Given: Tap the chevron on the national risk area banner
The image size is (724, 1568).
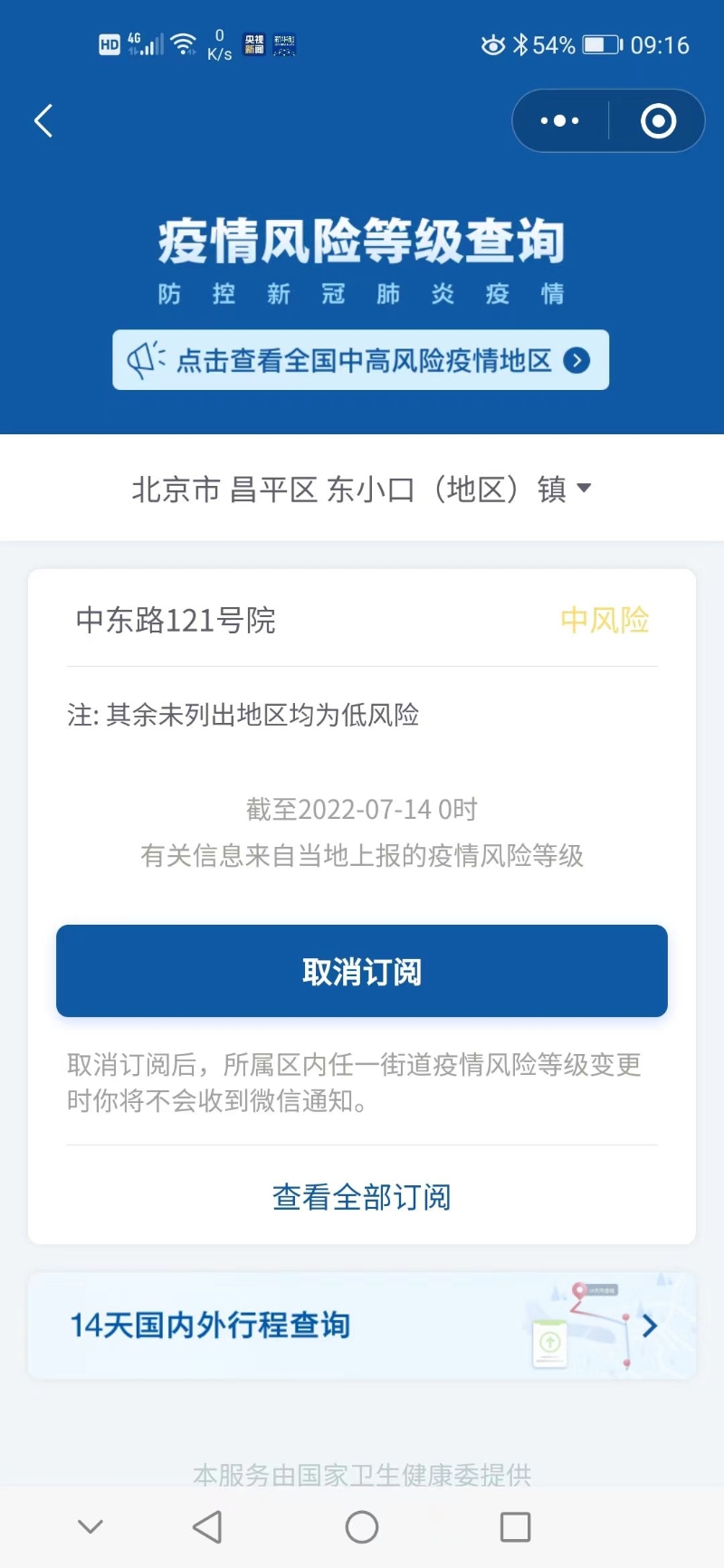Looking at the screenshot, I should click(x=576, y=360).
